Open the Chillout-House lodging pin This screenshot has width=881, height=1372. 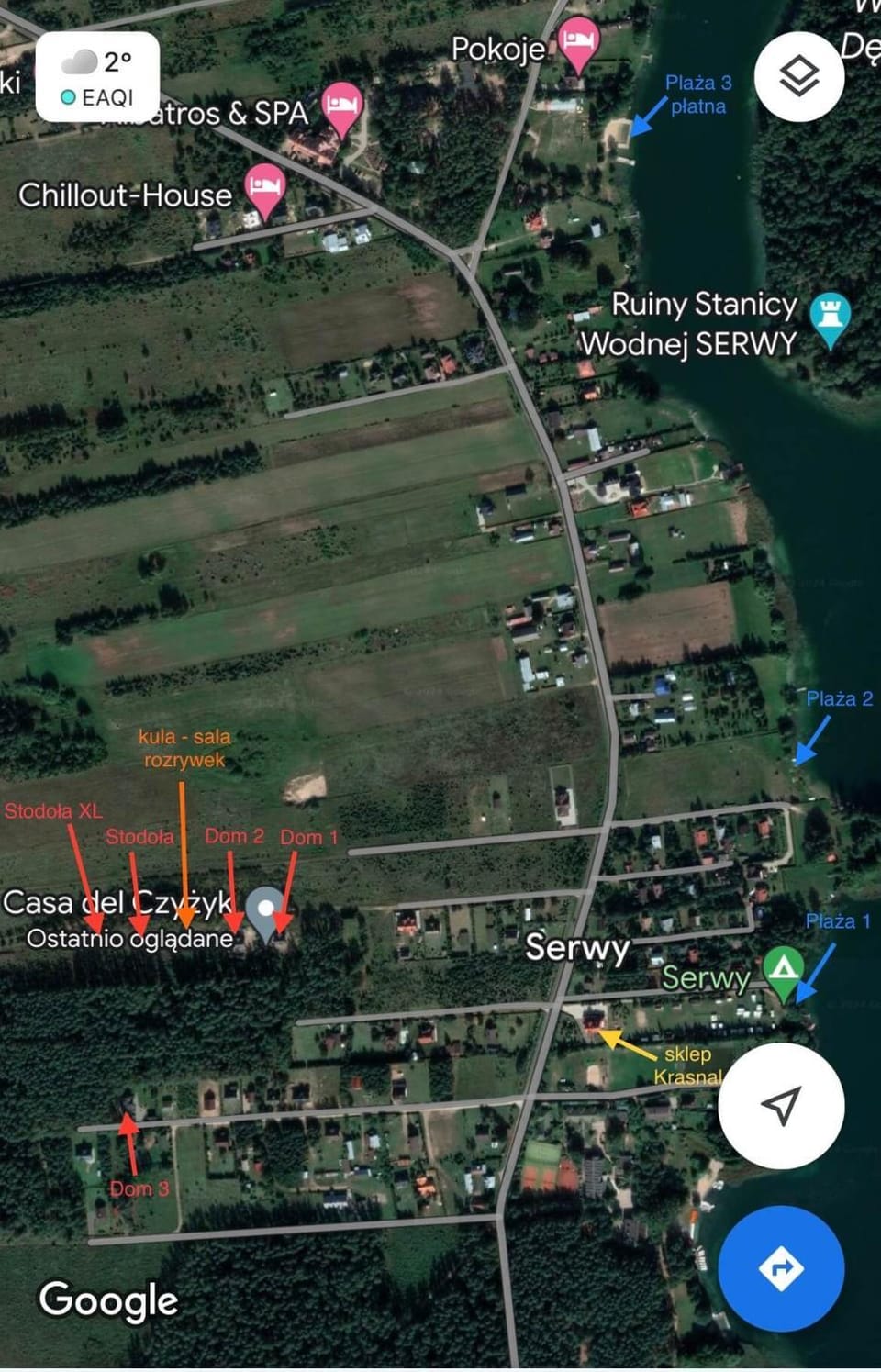[x=265, y=190]
